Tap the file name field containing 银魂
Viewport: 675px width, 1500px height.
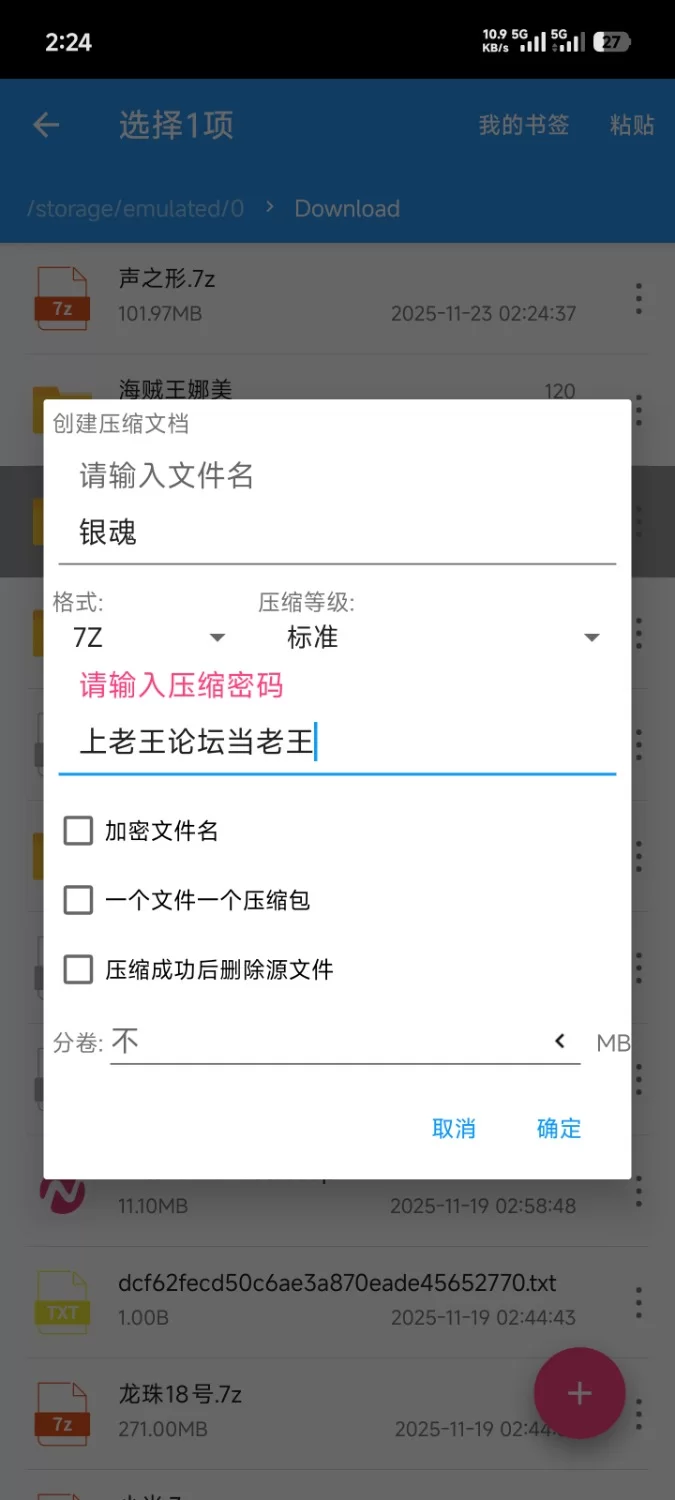(x=336, y=534)
